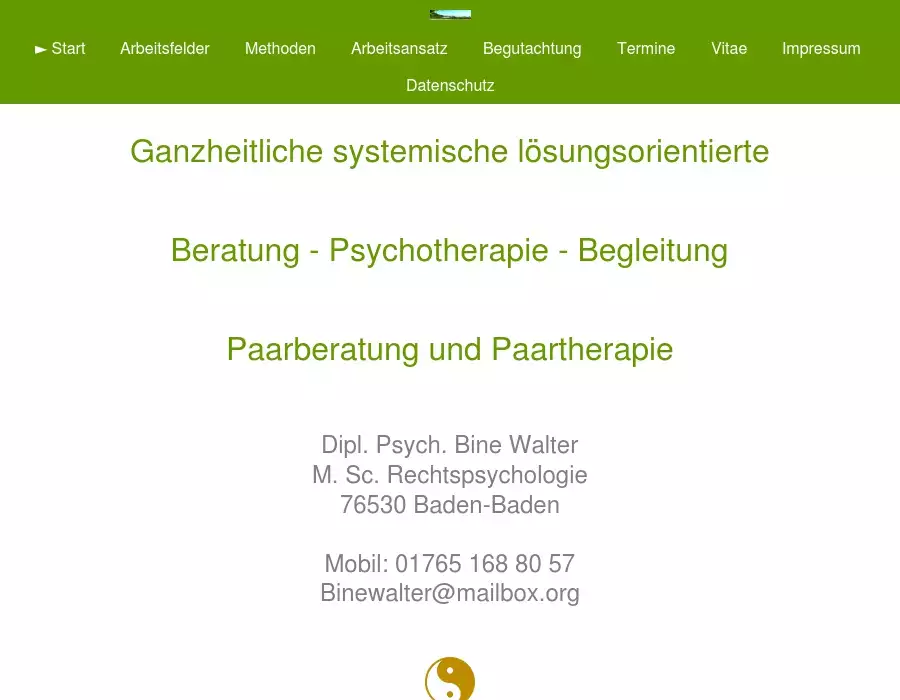900x700 pixels.
Task: Open Datenschutz information
Action: [x=450, y=85]
